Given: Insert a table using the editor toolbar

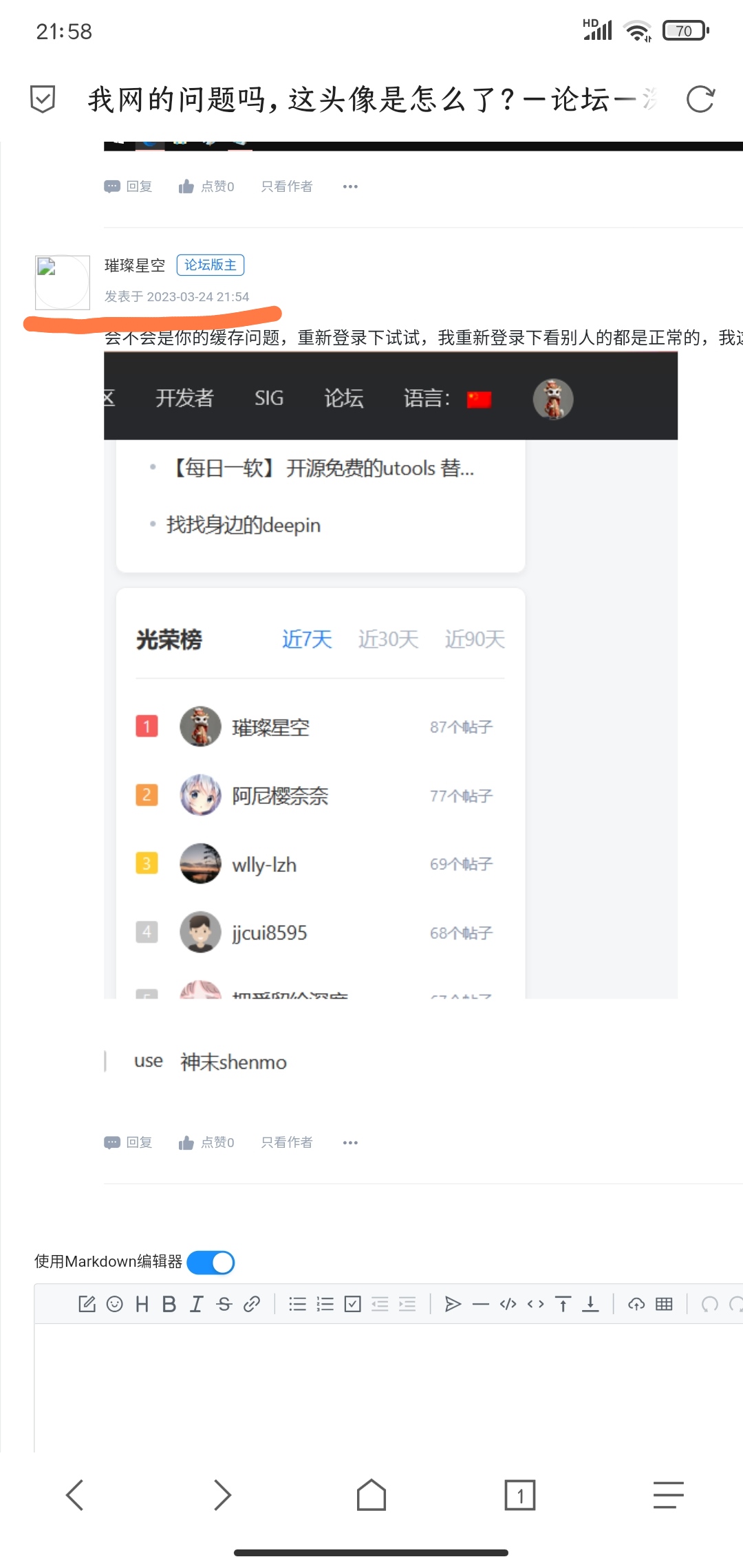Looking at the screenshot, I should [664, 1304].
